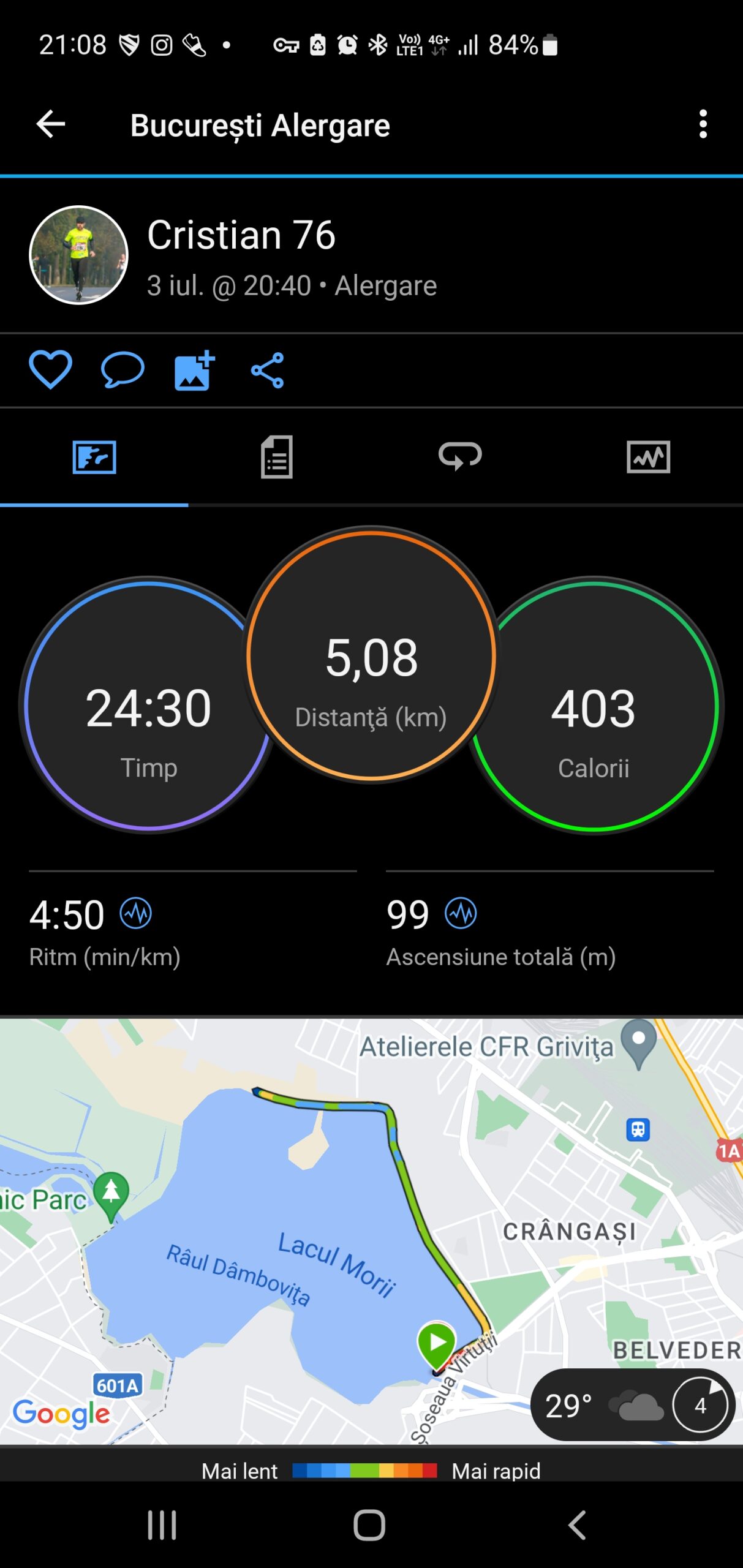Image resolution: width=743 pixels, height=1568 pixels.
Task: Select the overview map tab
Action: pyautogui.click(x=94, y=457)
